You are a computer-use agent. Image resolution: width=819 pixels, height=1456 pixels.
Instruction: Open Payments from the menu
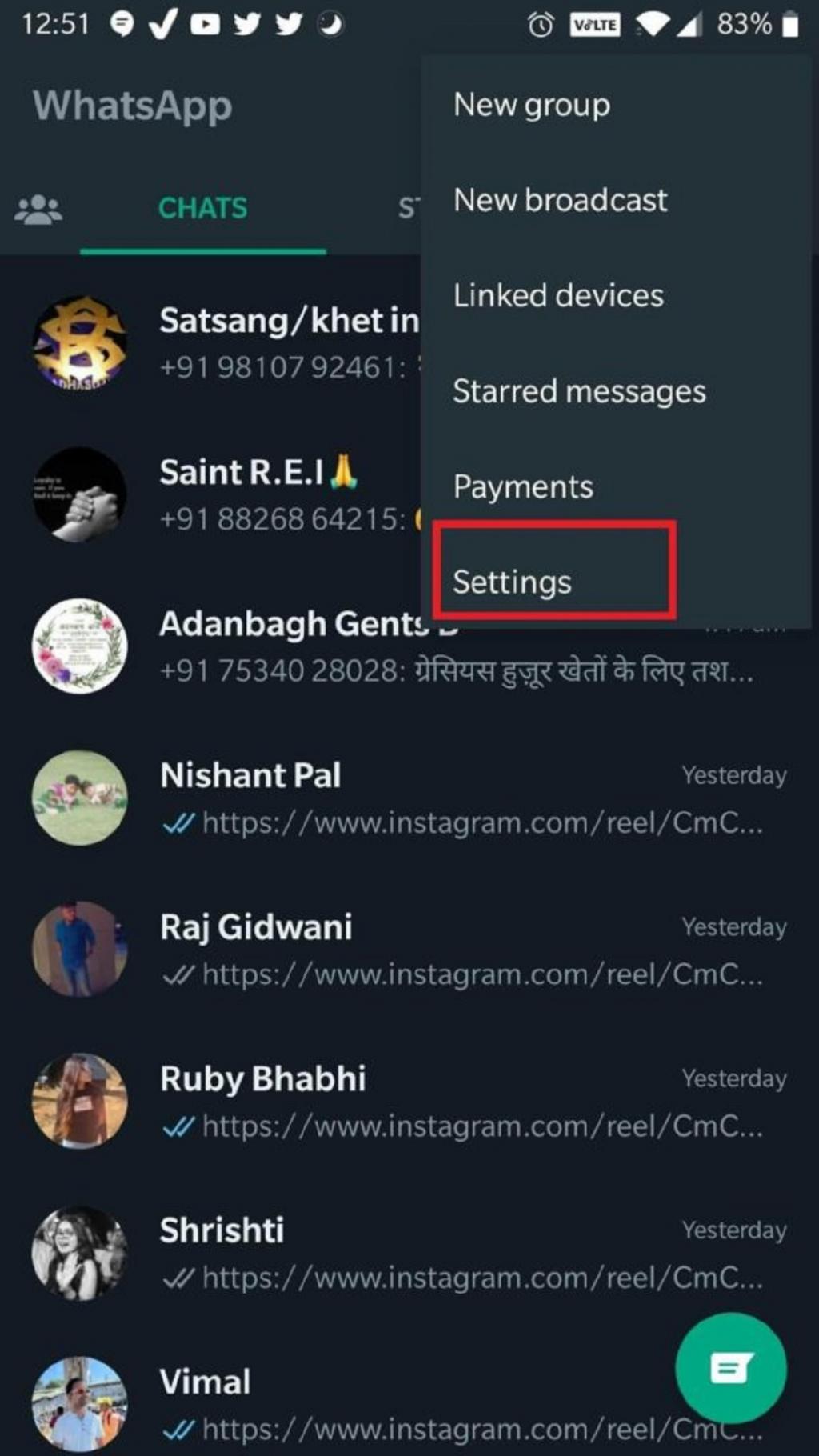pyautogui.click(x=616, y=486)
